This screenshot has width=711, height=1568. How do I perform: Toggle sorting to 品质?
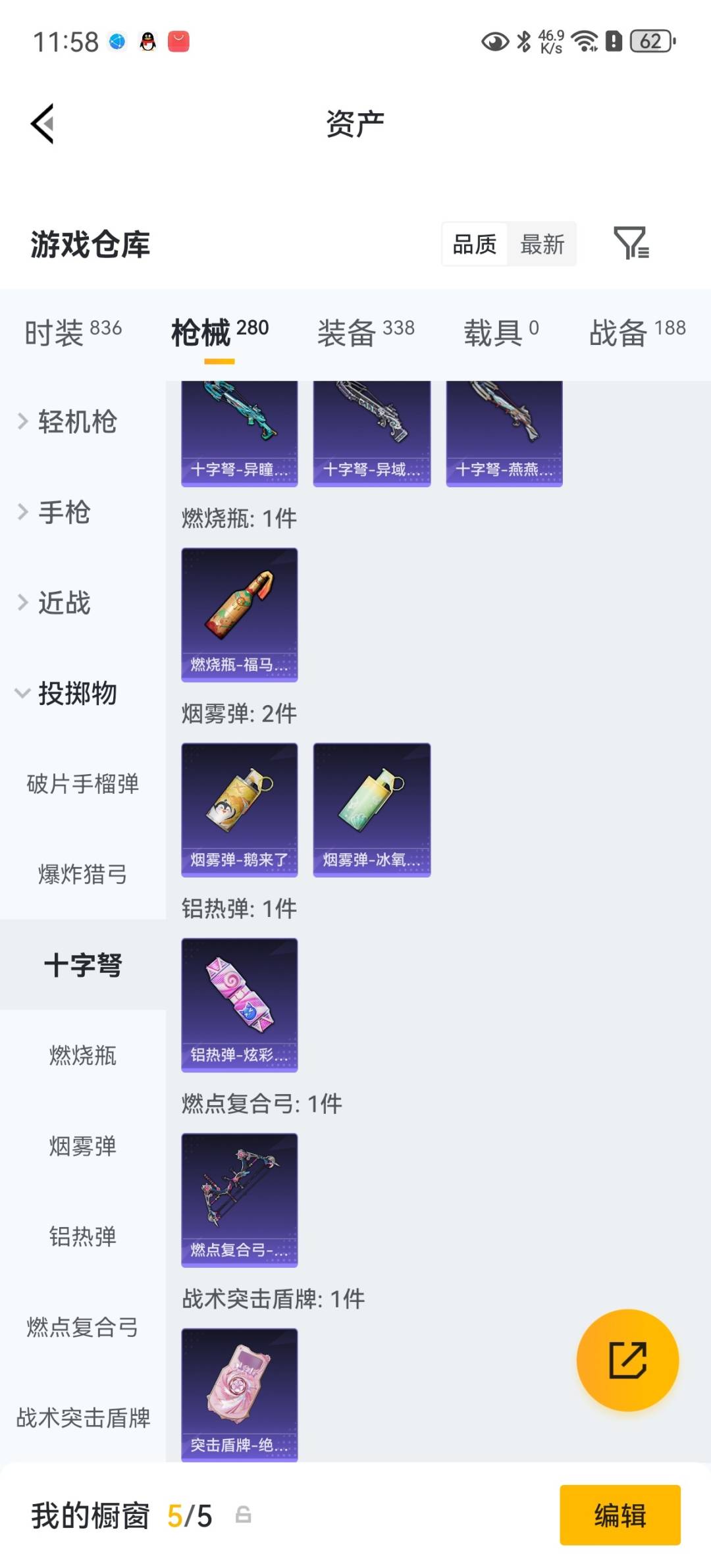(475, 244)
